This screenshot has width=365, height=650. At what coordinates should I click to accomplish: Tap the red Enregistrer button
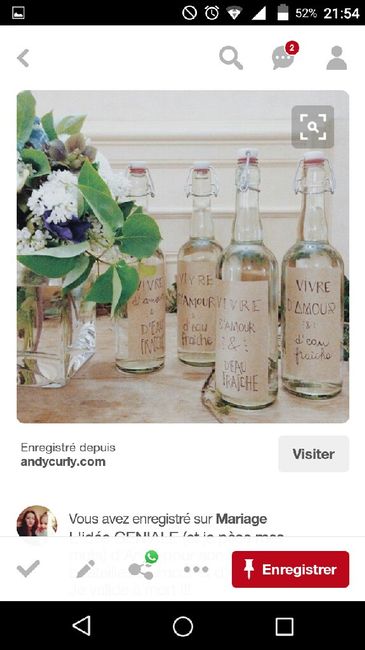click(290, 569)
